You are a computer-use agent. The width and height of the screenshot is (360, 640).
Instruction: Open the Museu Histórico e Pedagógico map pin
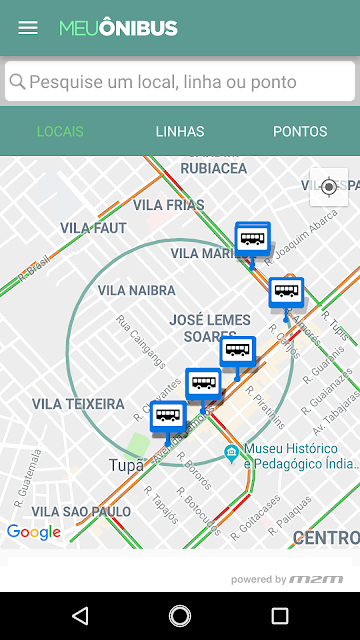[232, 454]
